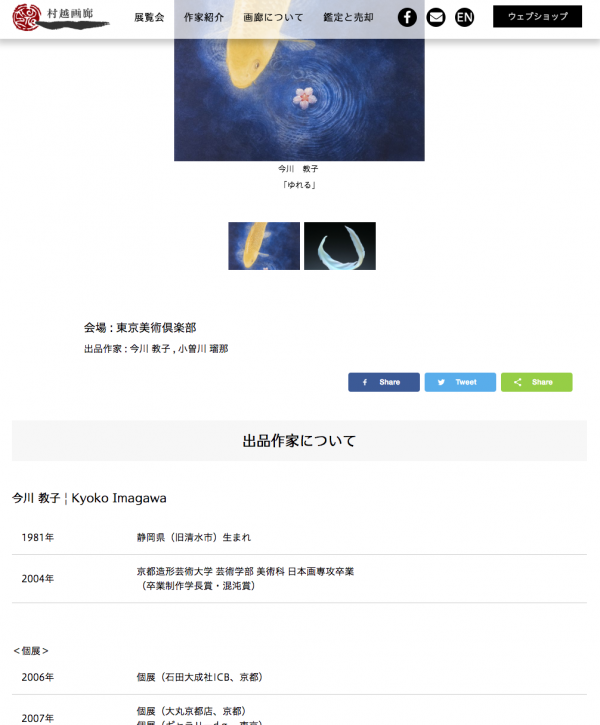Tweet this exhibition page
Screen dimensions: 600x725
tap(460, 382)
